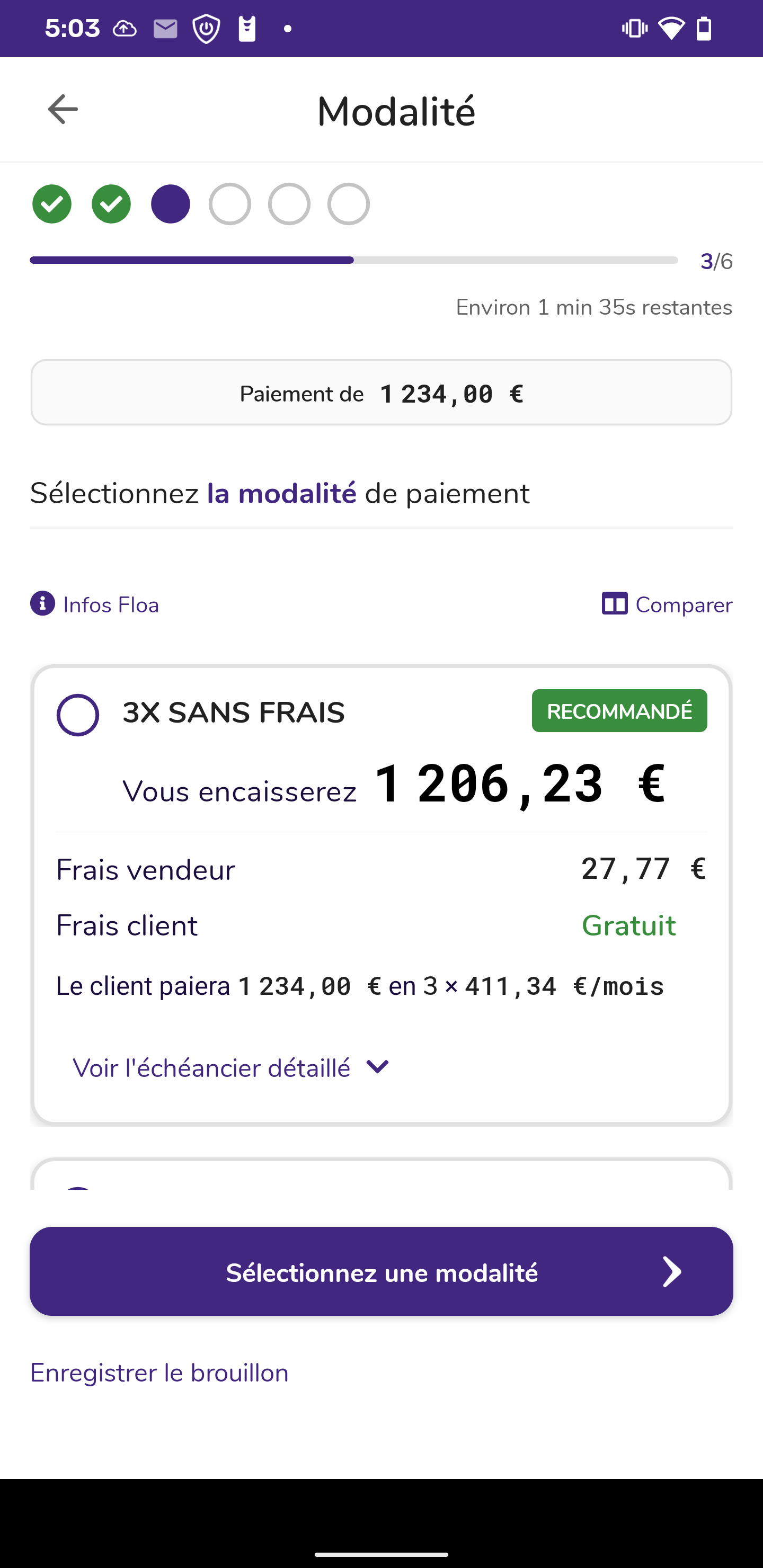The height and width of the screenshot is (1568, 763).
Task: Click the fourth empty step circle
Action: [229, 203]
